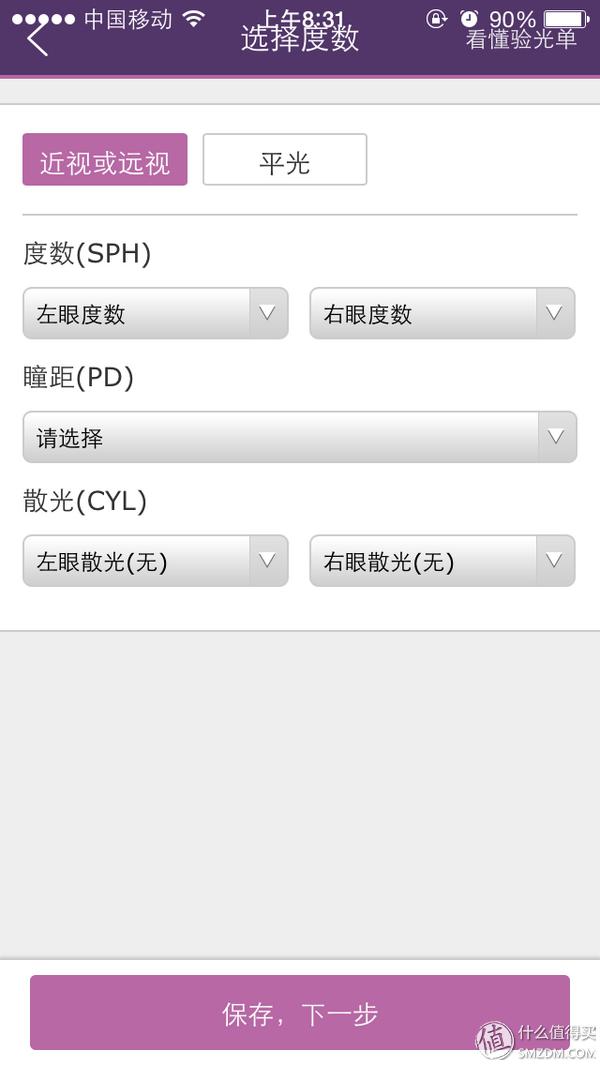Open the 右眼散光(无) dropdown

pyautogui.click(x=442, y=561)
